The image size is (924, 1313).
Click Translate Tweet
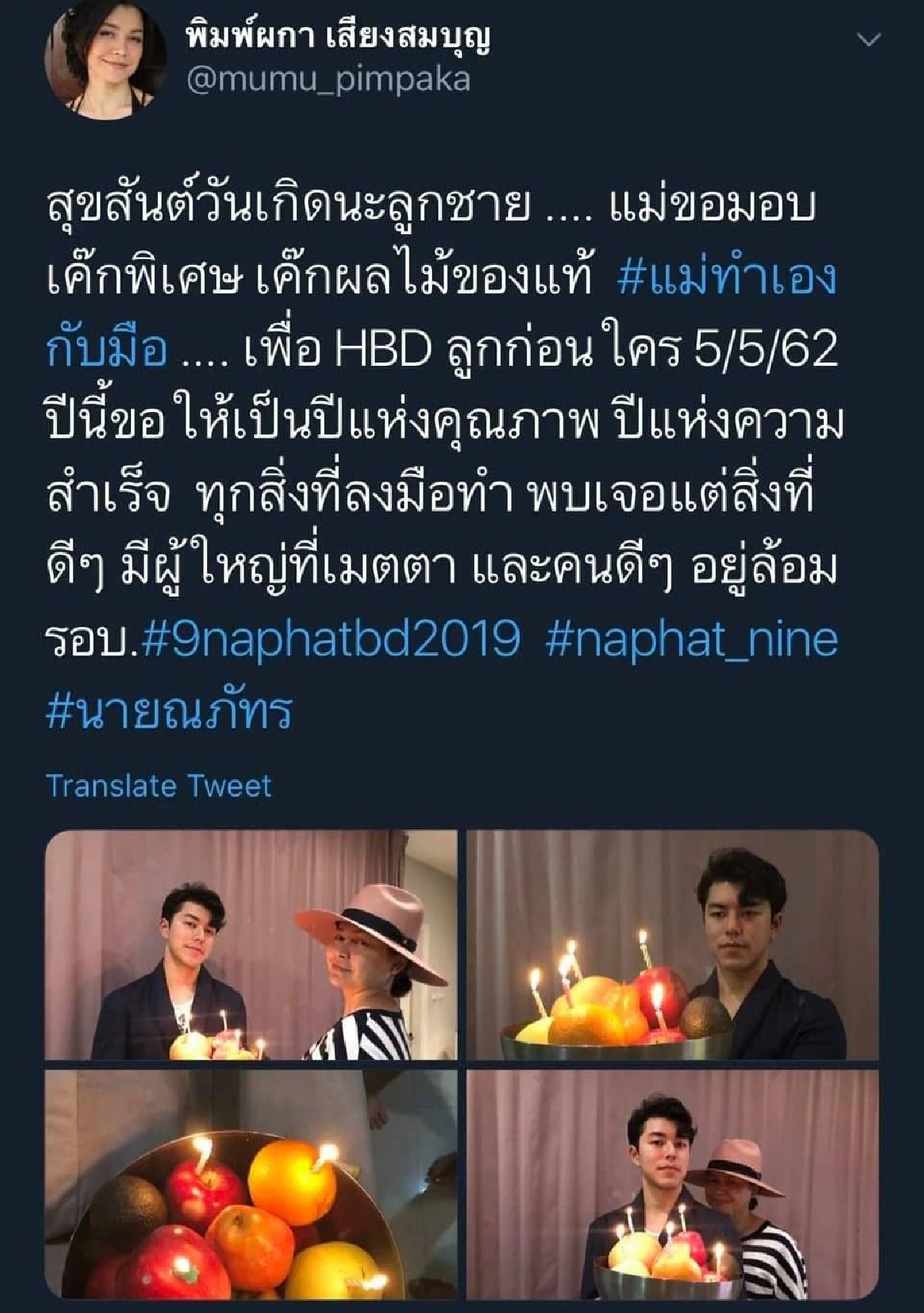[158, 785]
